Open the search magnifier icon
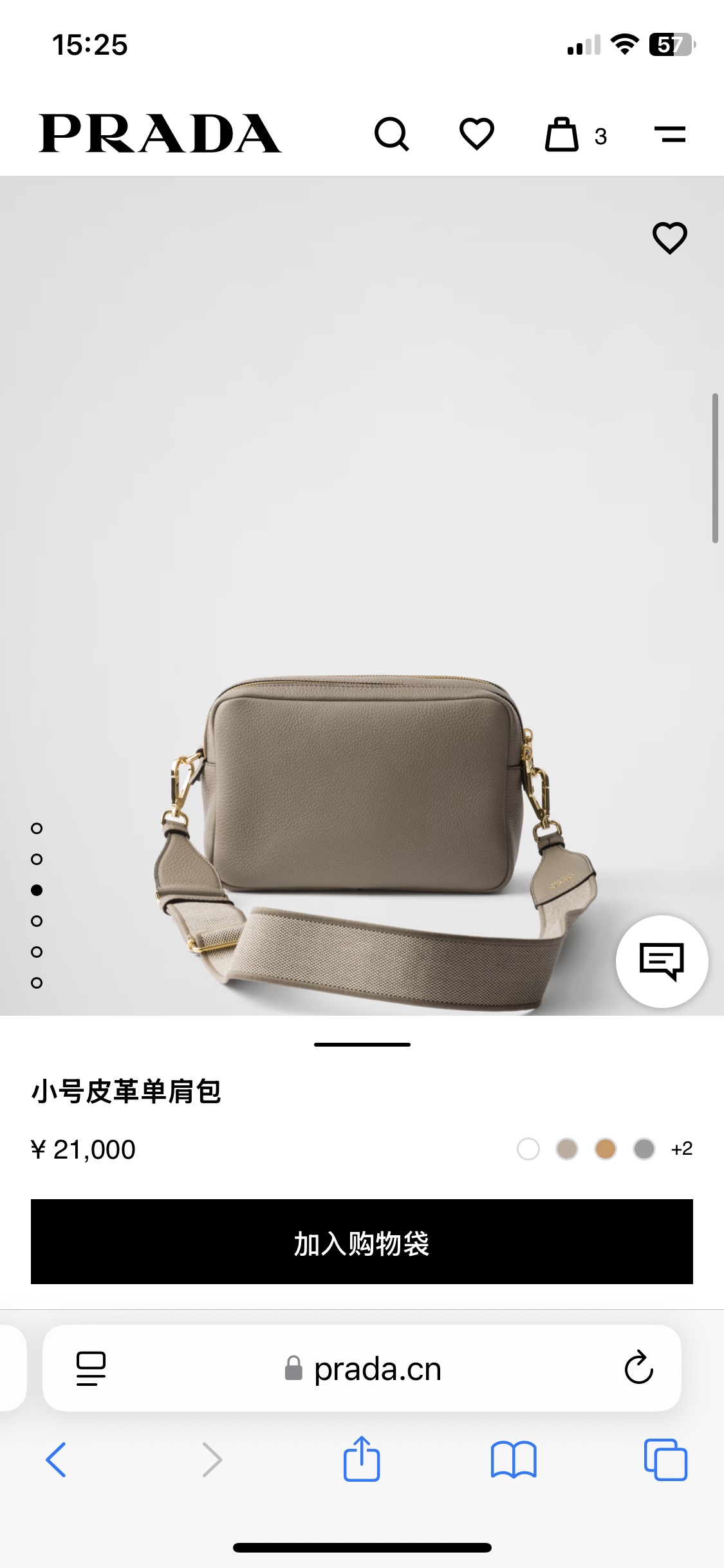 pyautogui.click(x=392, y=134)
